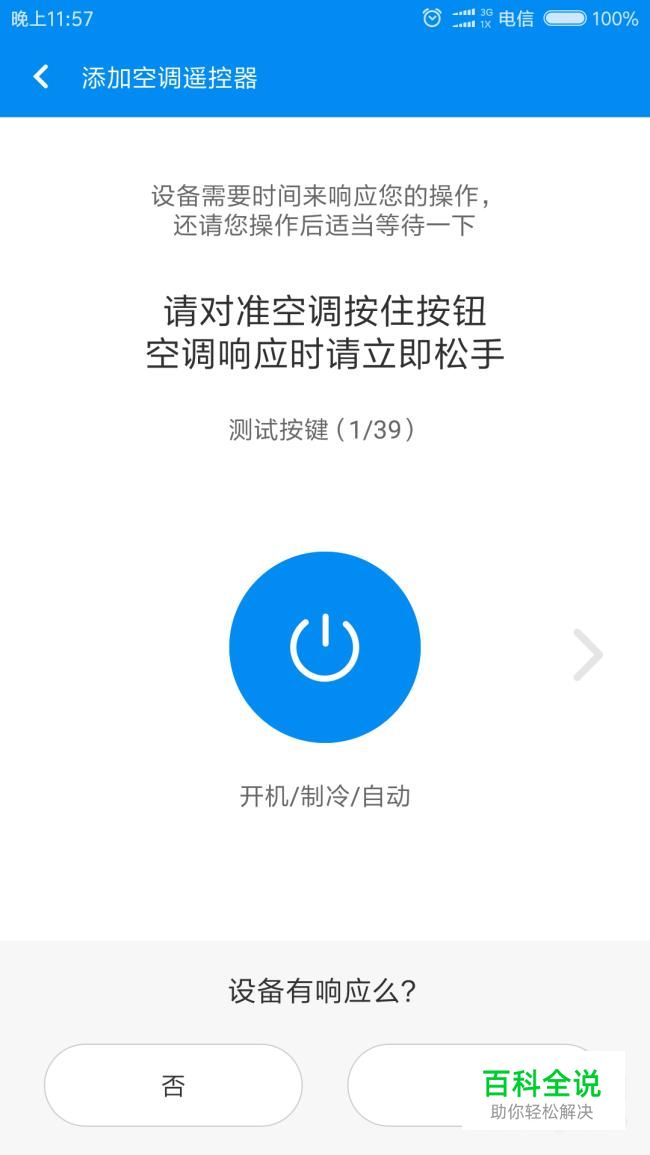Answer 否 to device response question
The width and height of the screenshot is (650, 1155).
[173, 1086]
